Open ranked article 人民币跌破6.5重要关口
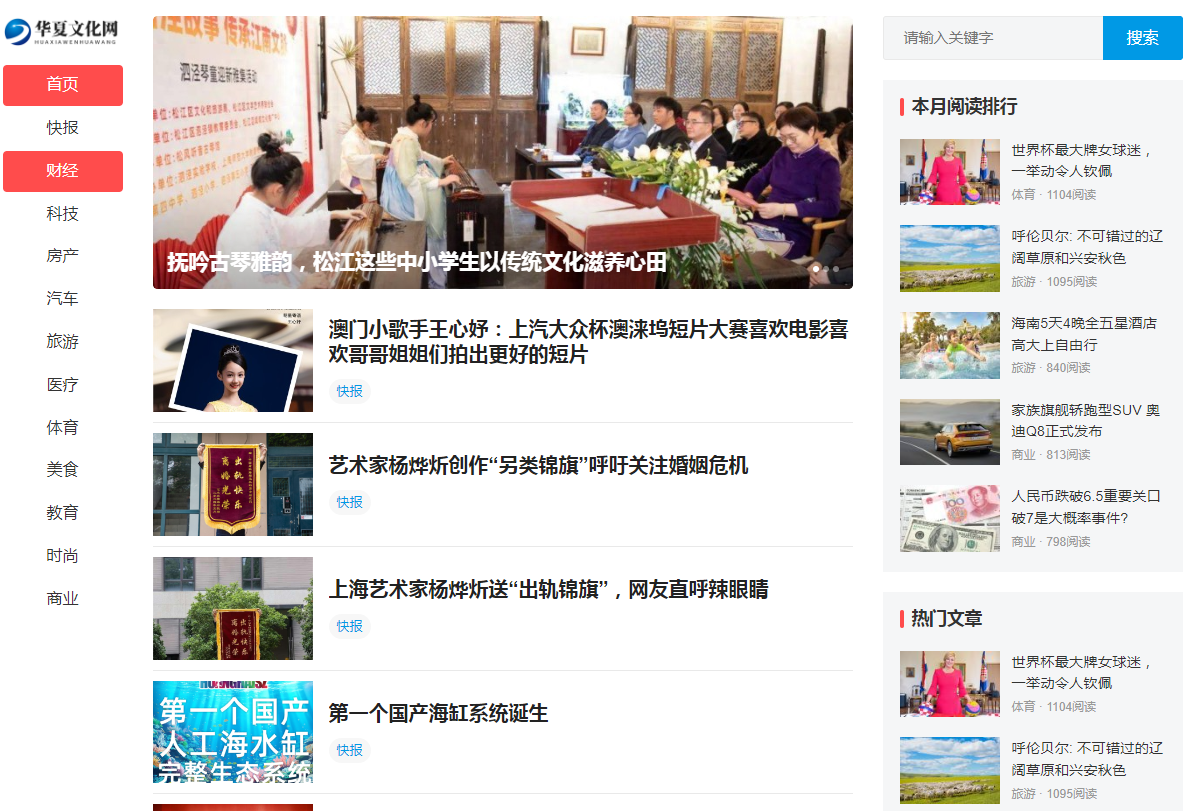Image resolution: width=1196 pixels, height=811 pixels. [x=1084, y=507]
